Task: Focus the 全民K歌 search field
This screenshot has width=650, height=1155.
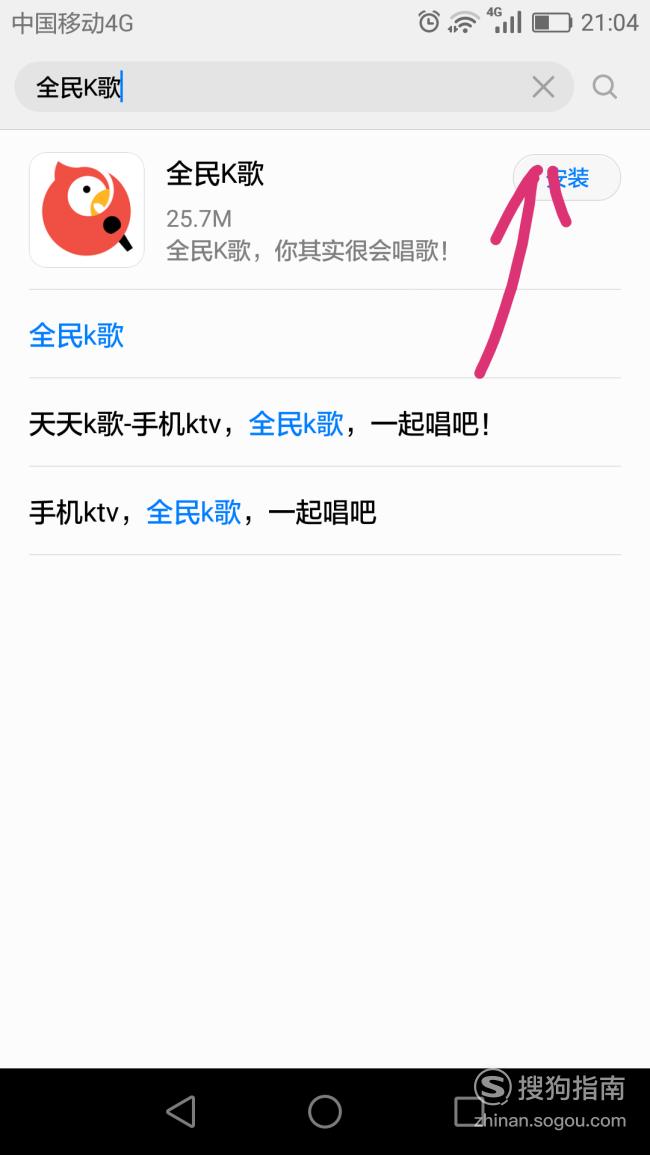Action: (280, 88)
